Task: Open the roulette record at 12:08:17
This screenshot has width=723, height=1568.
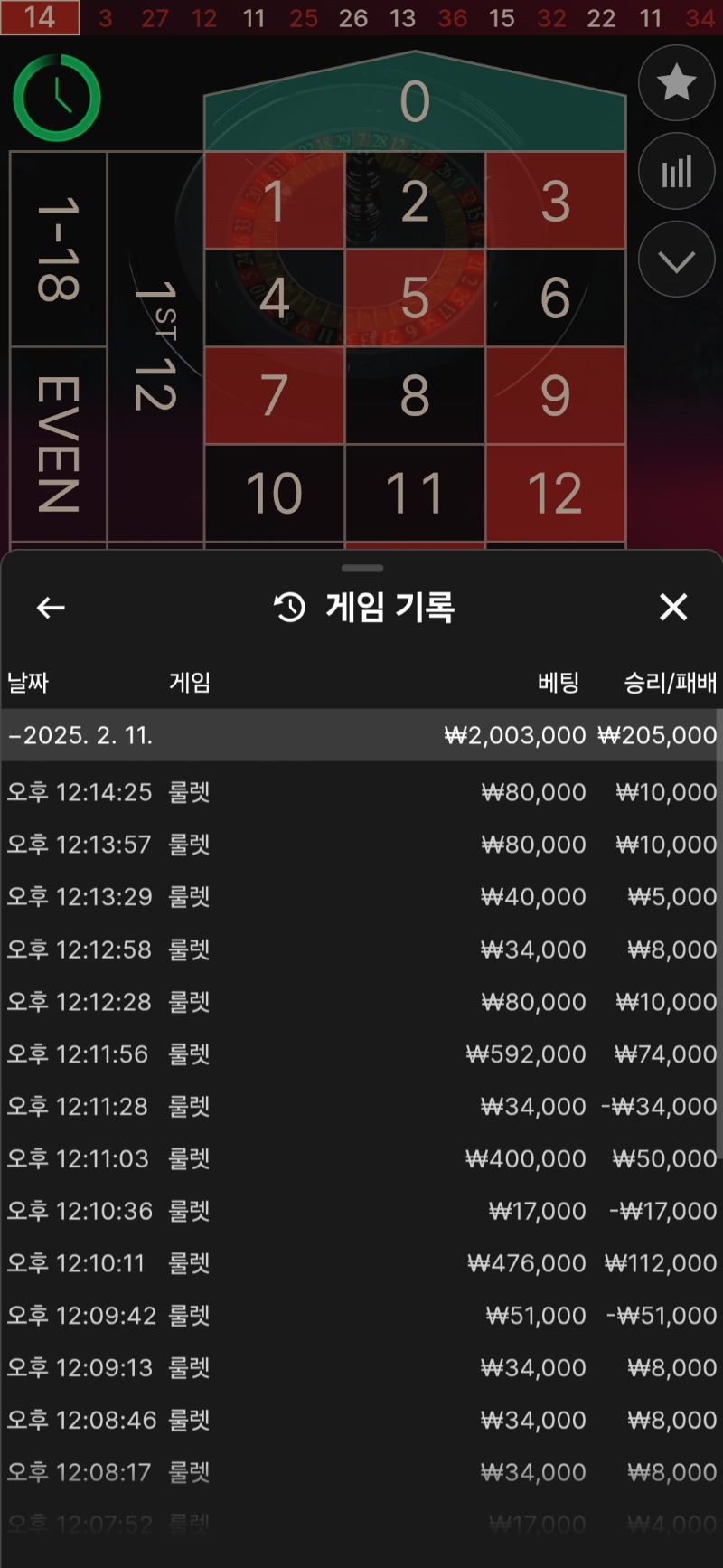Action: 361,1472
